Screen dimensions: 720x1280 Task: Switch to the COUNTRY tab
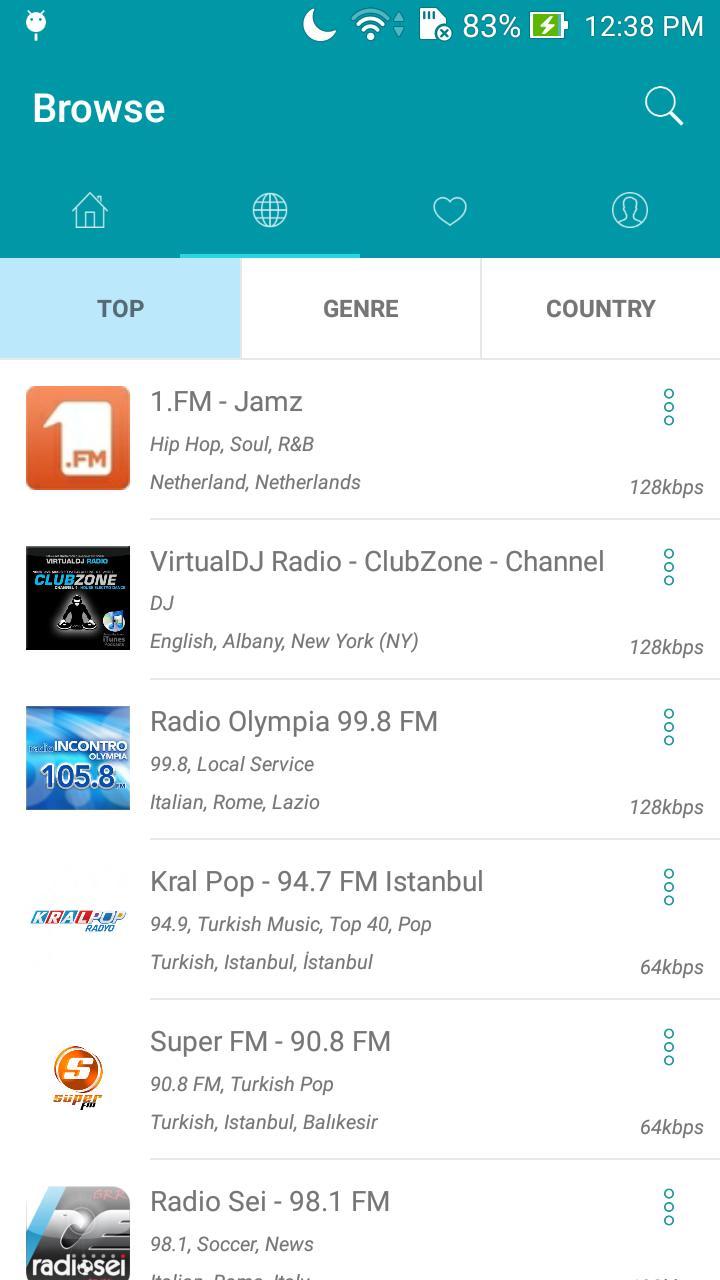600,308
